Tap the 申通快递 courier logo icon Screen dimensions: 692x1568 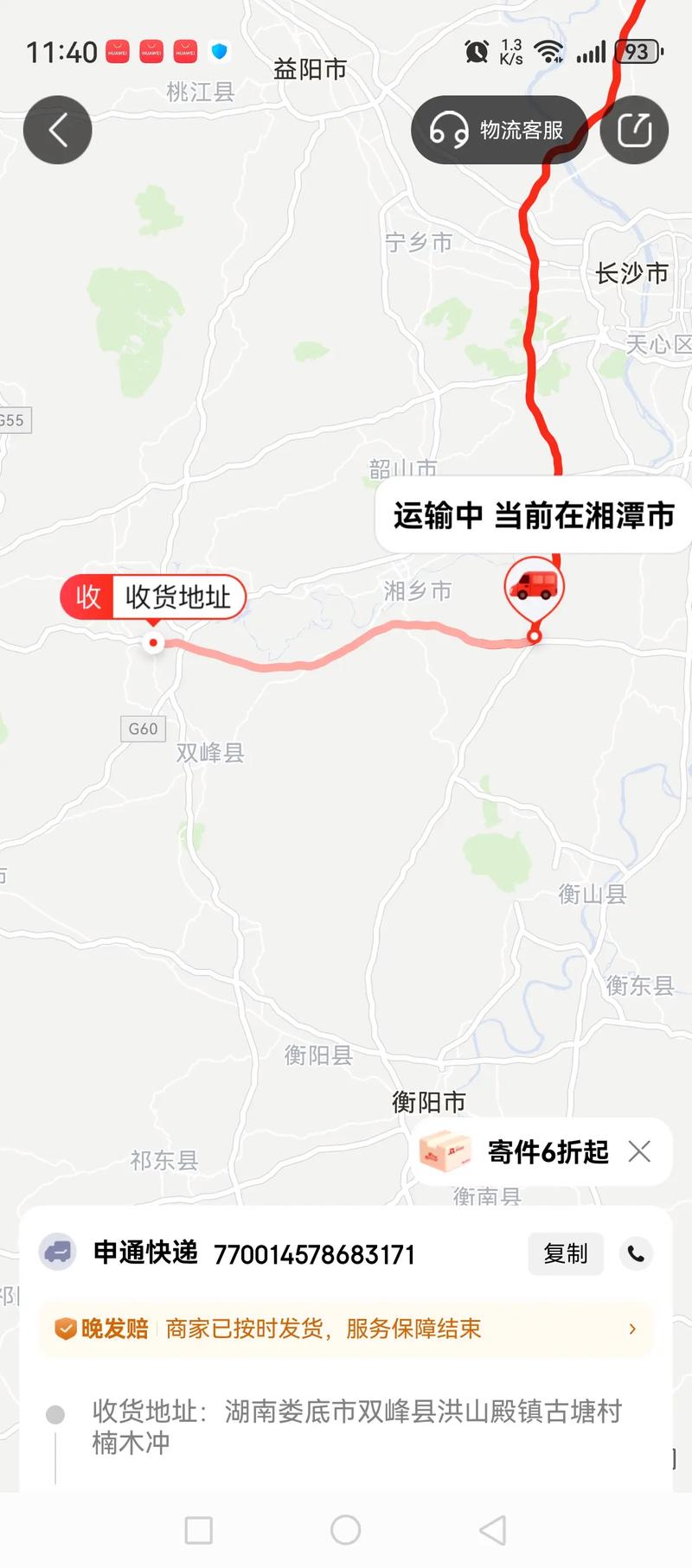coord(57,1253)
